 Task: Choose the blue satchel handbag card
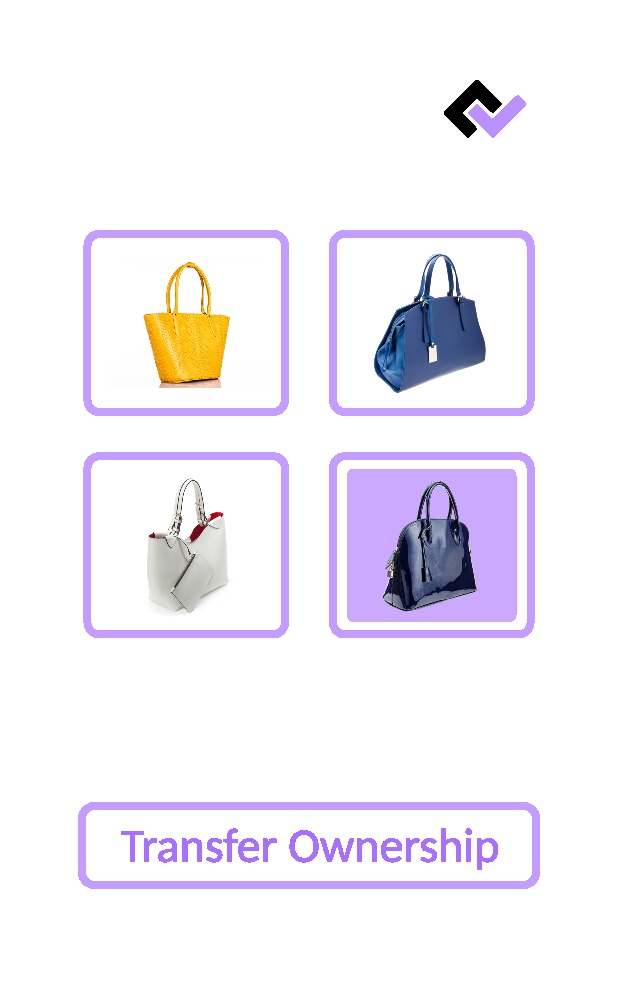tap(432, 323)
